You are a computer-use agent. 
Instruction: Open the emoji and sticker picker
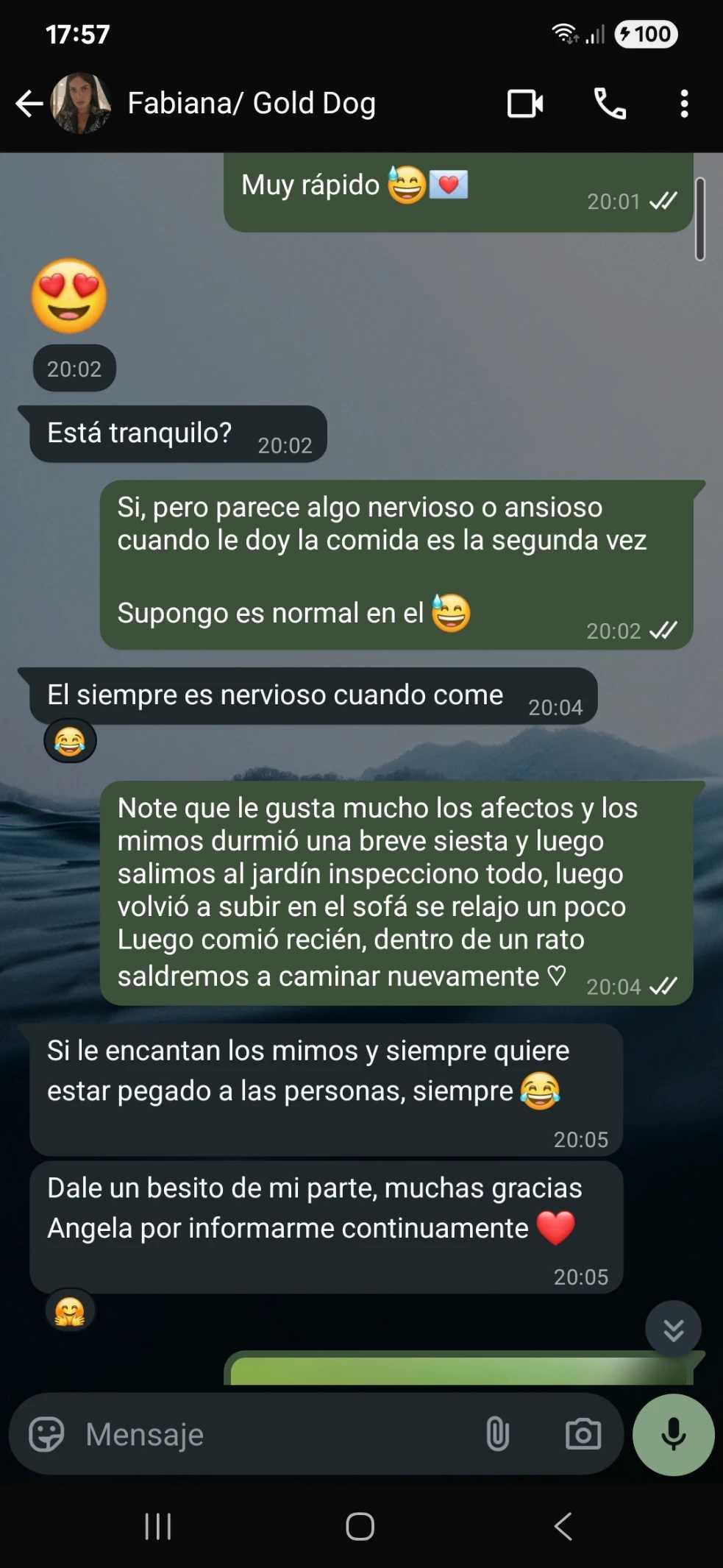[x=46, y=1434]
